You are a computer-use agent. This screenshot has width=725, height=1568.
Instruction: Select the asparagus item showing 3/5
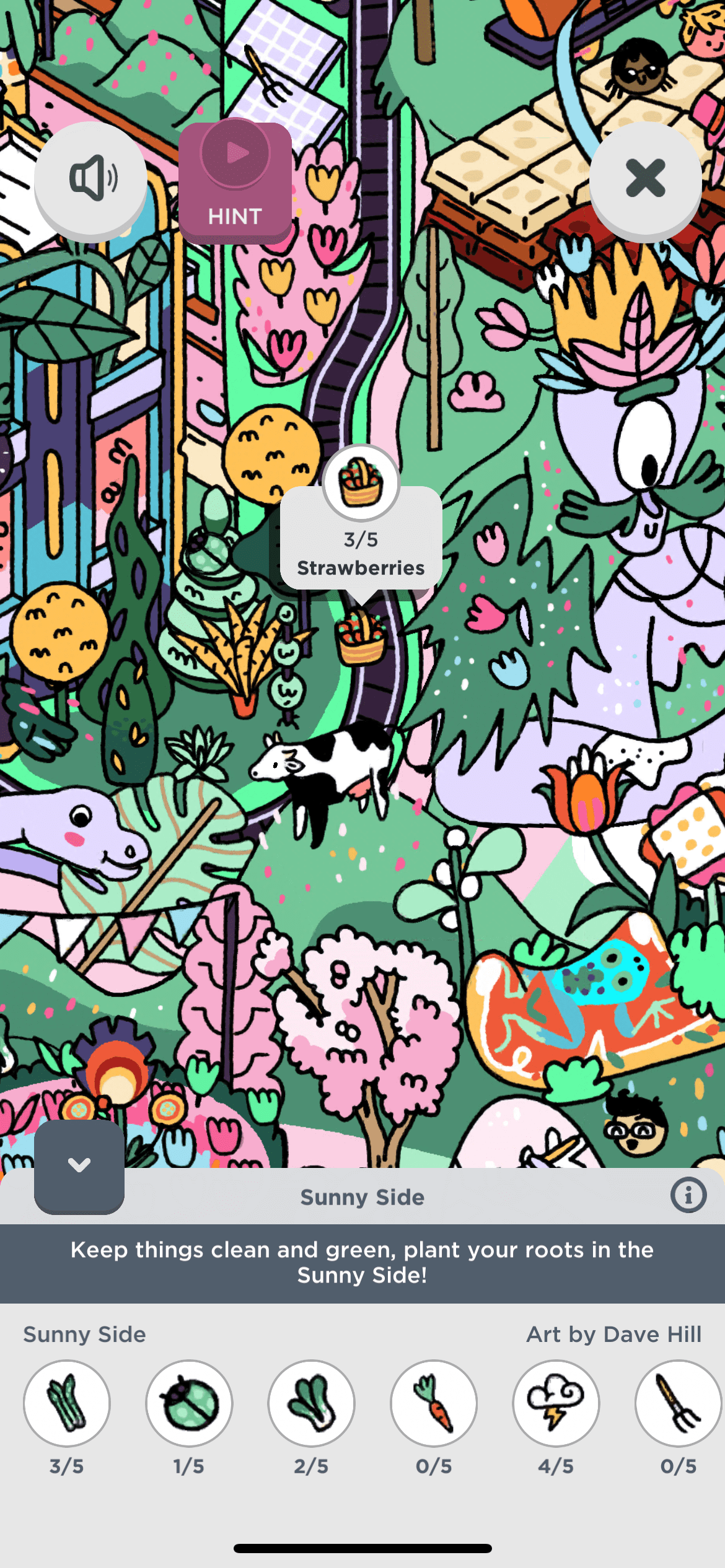point(67,1403)
